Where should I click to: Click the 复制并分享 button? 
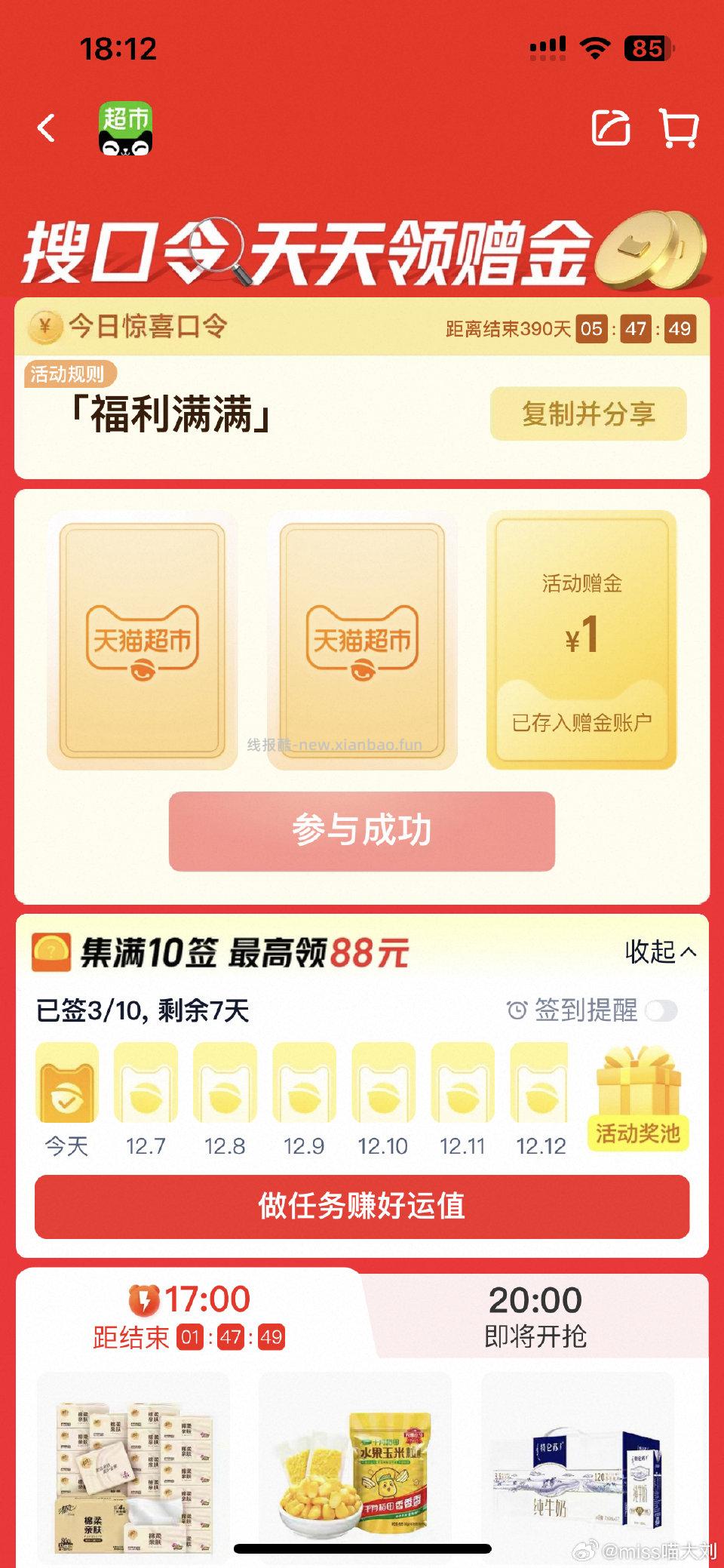pyautogui.click(x=589, y=414)
